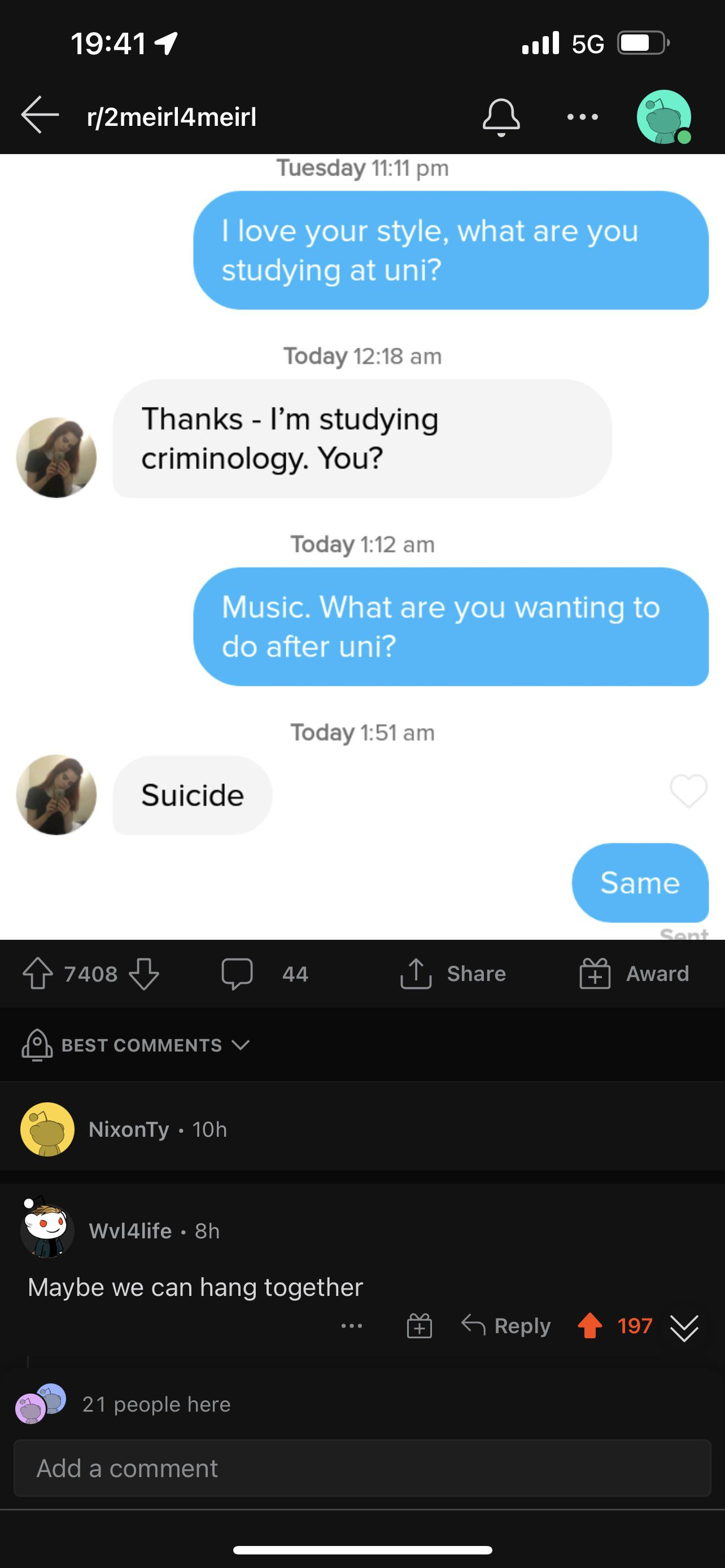Open the 44 comments on the post

coord(265,973)
